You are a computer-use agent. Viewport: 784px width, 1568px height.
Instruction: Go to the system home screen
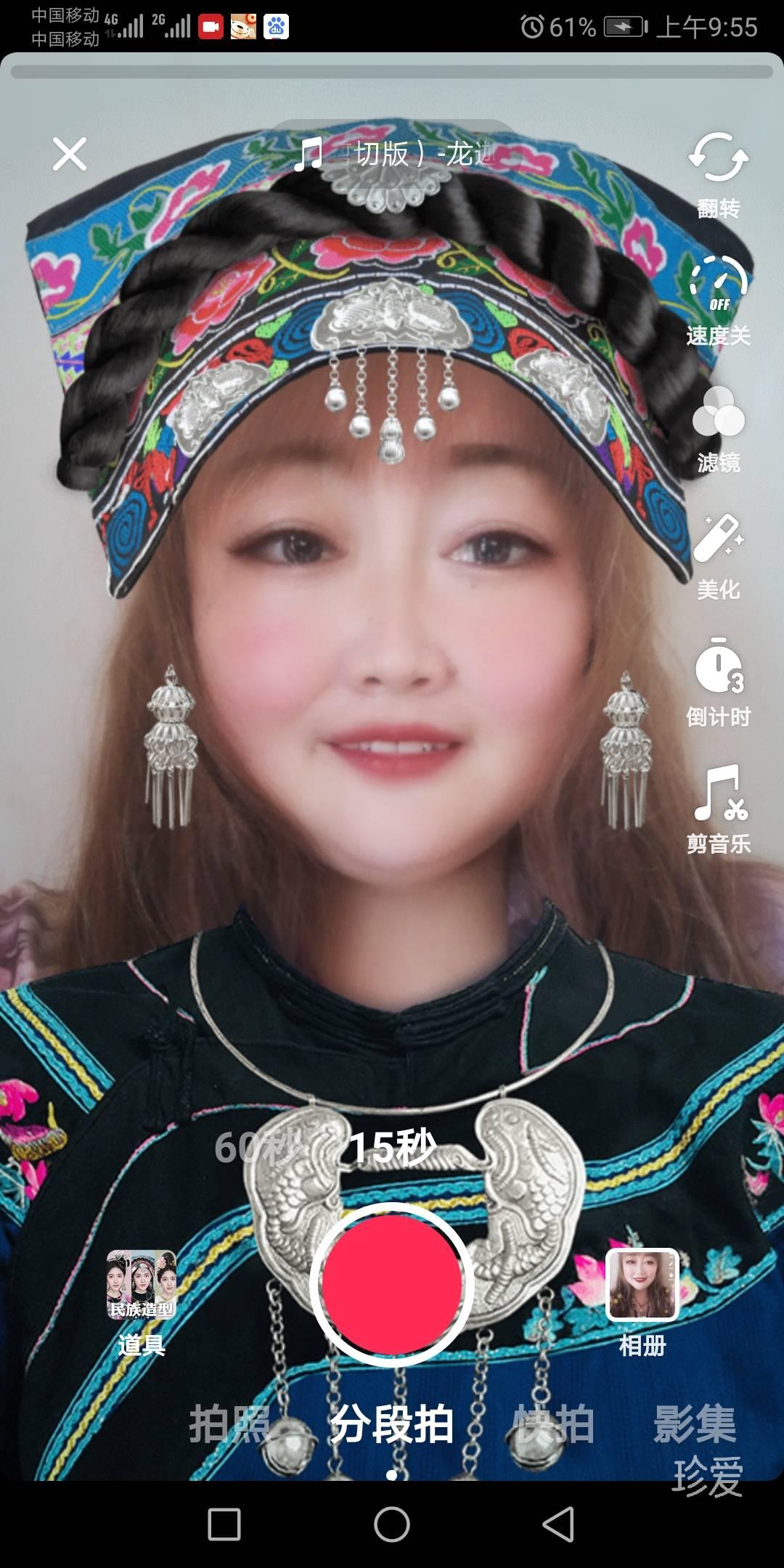coord(392,1524)
